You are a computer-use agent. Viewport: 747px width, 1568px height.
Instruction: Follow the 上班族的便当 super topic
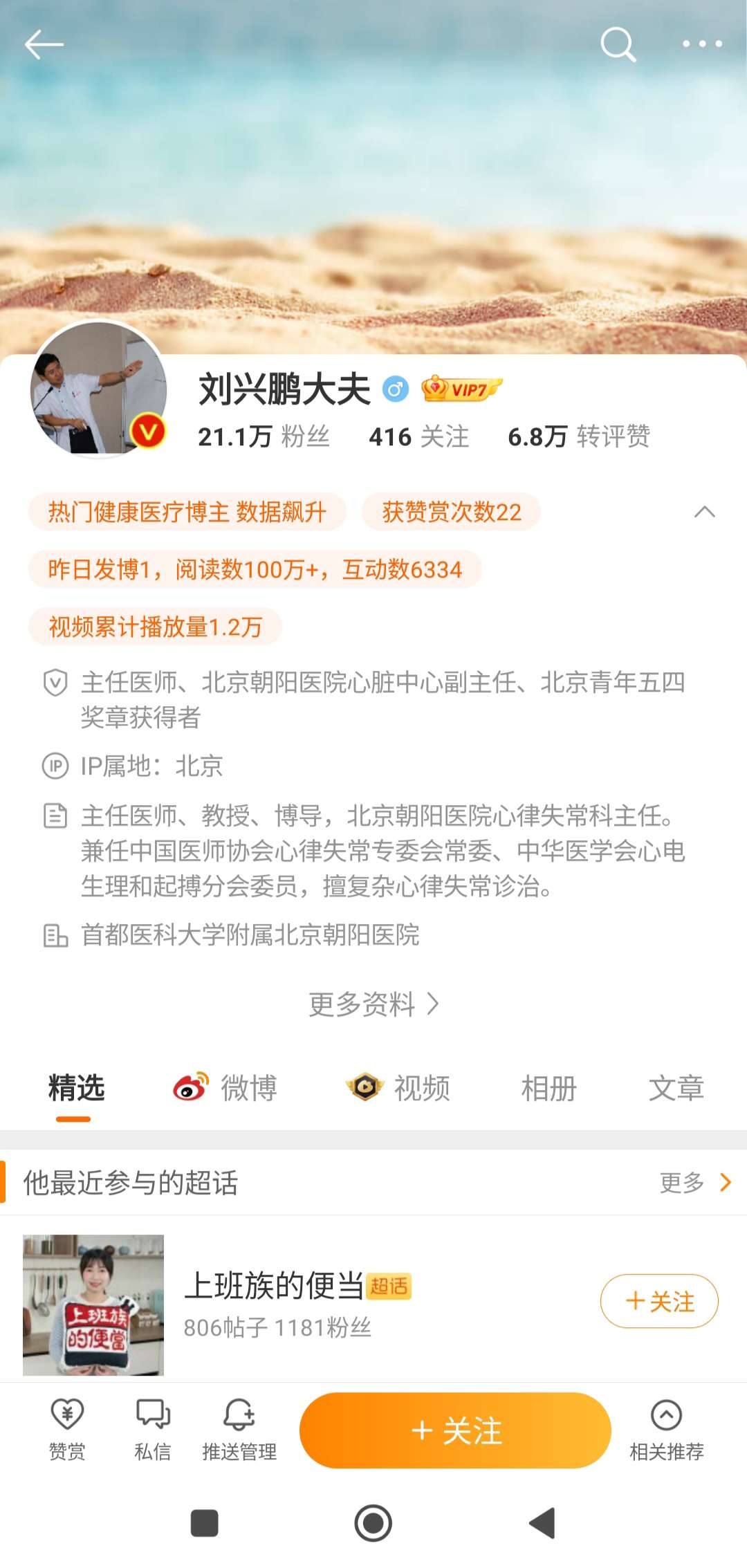(658, 1301)
